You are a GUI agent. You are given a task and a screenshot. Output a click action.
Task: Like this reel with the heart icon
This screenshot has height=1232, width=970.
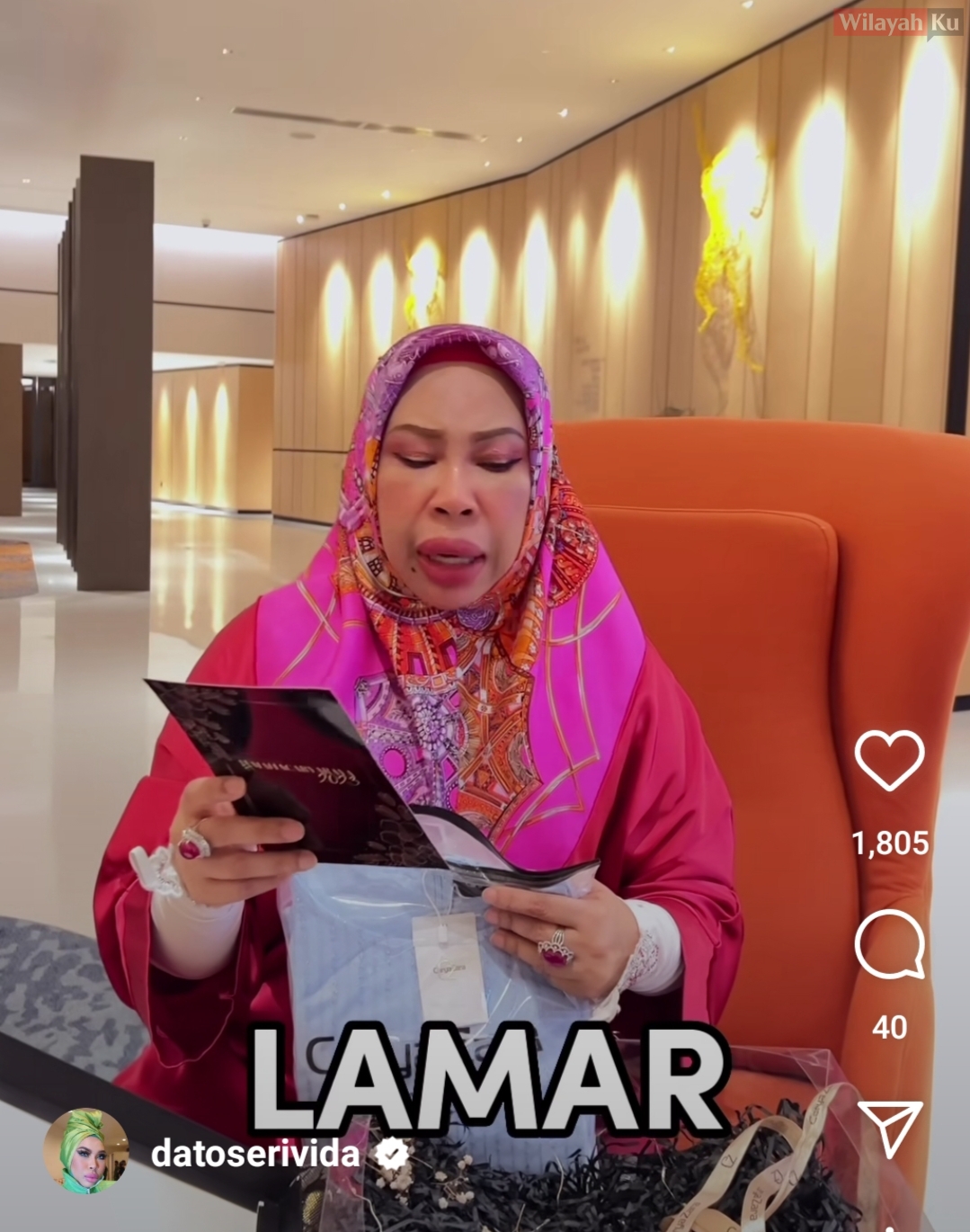[x=888, y=760]
